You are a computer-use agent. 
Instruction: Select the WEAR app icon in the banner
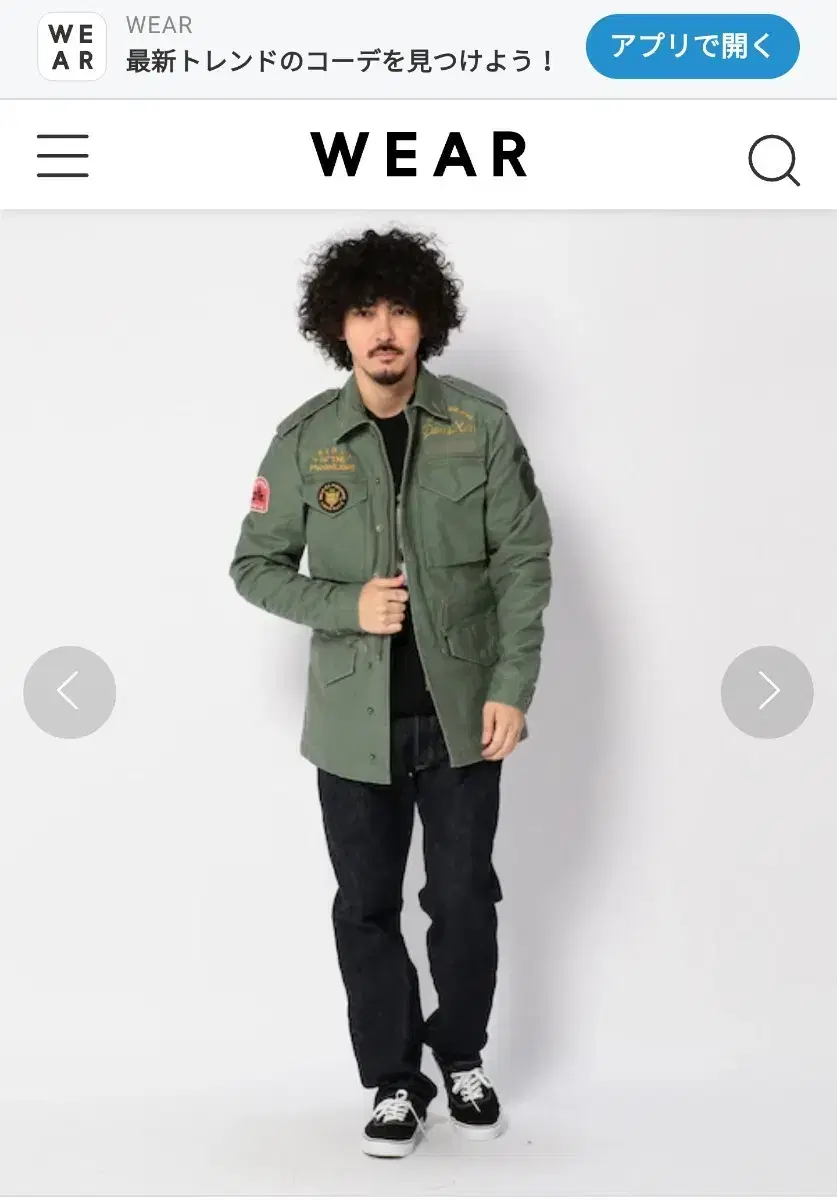(71, 47)
